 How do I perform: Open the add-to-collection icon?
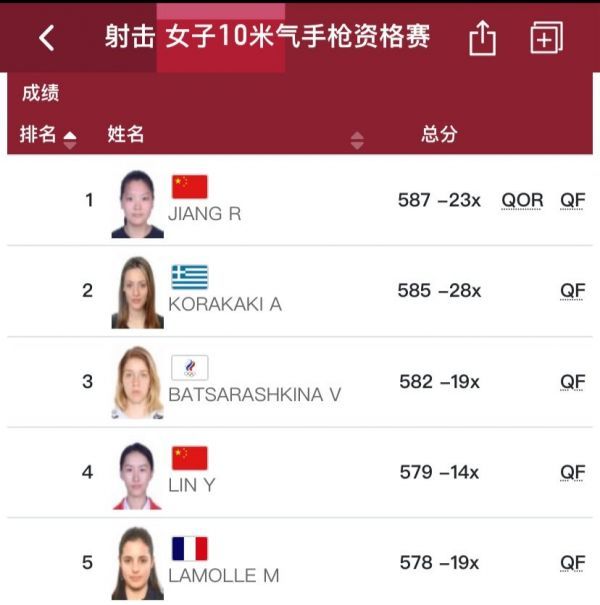tap(545, 39)
